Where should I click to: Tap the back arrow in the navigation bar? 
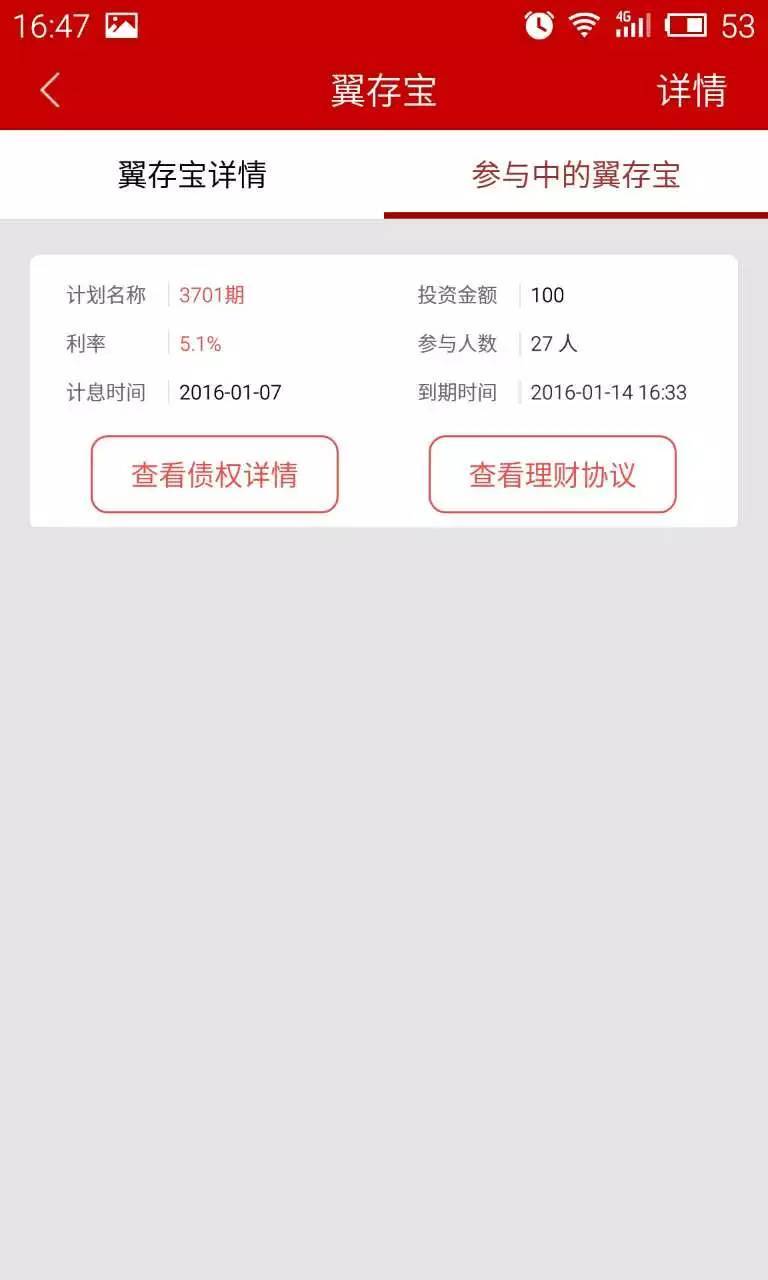(47, 89)
